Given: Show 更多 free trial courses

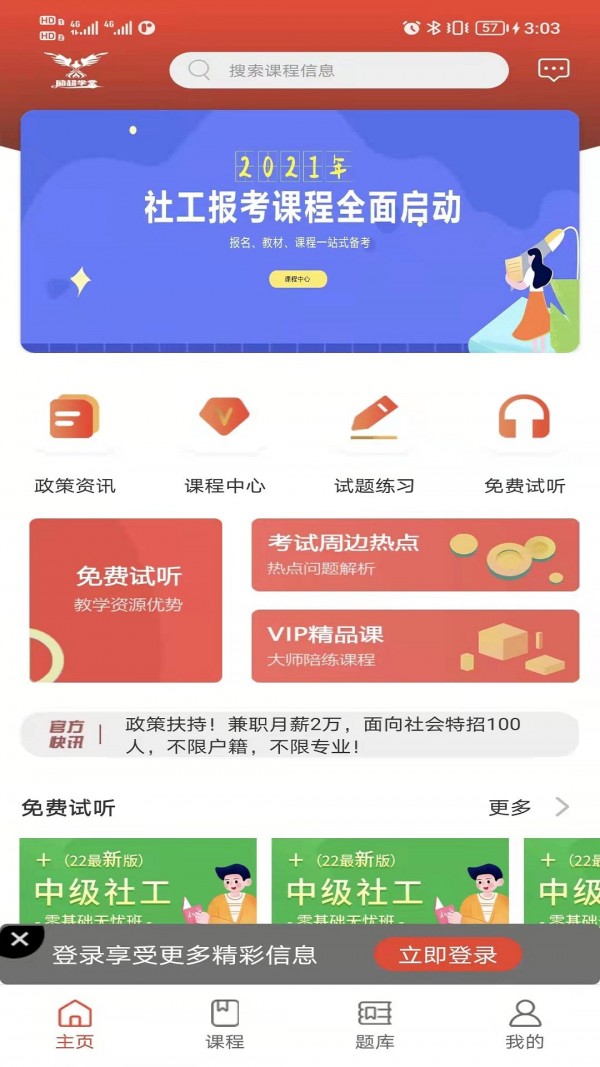Looking at the screenshot, I should tap(528, 807).
